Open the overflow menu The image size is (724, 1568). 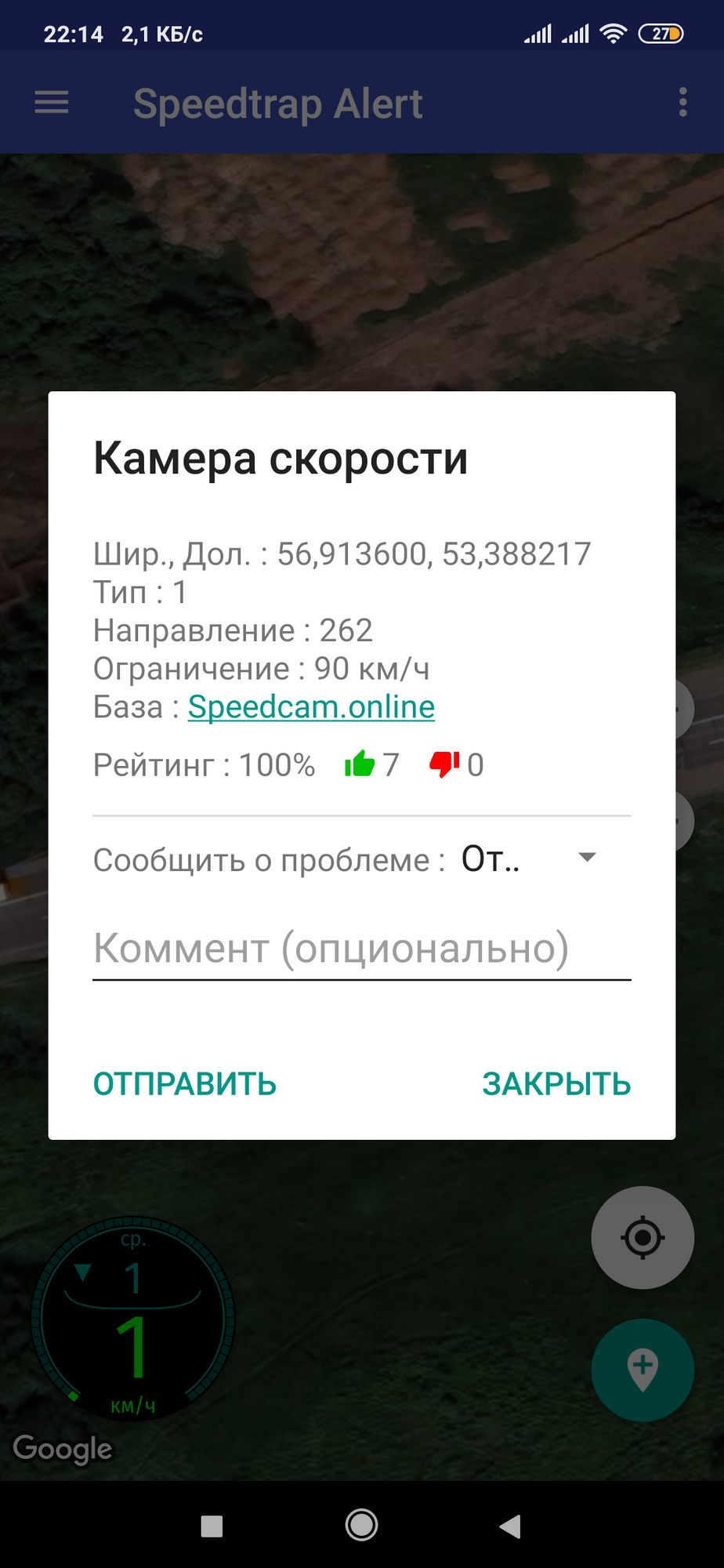682,103
